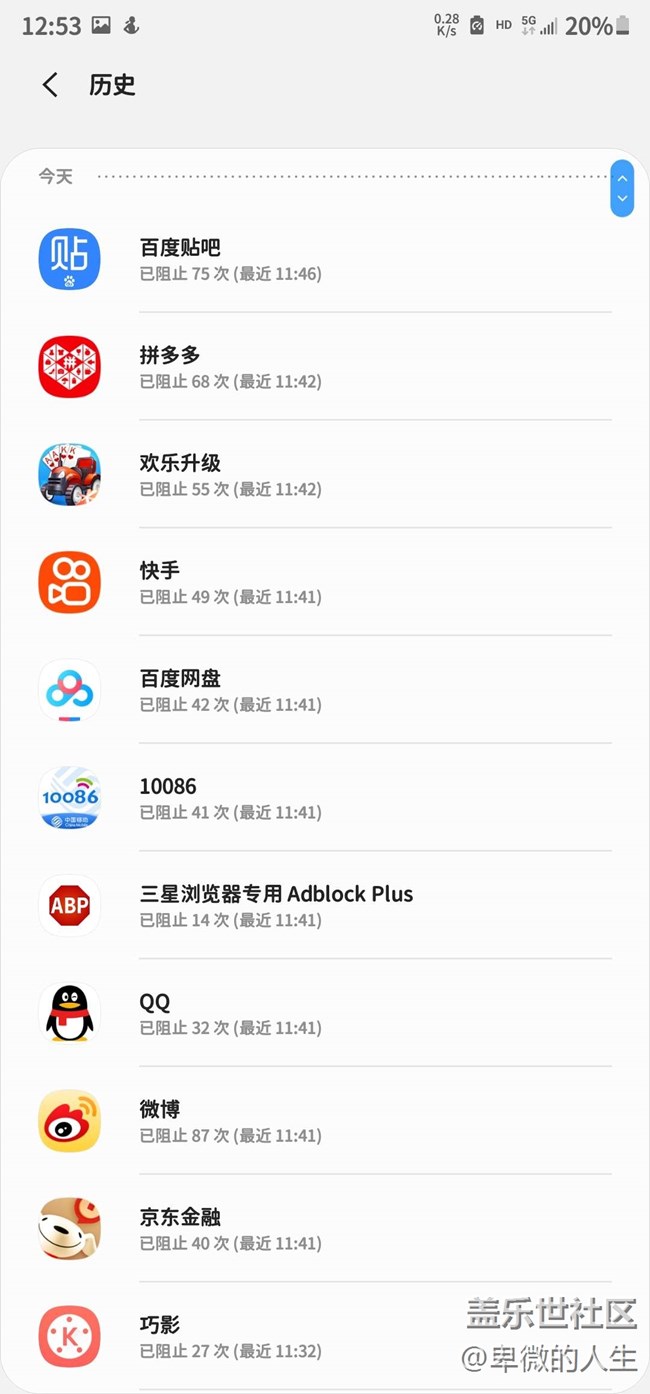Image resolution: width=650 pixels, height=1394 pixels.
Task: Select the 京东金融 entry
Action: [325, 1229]
